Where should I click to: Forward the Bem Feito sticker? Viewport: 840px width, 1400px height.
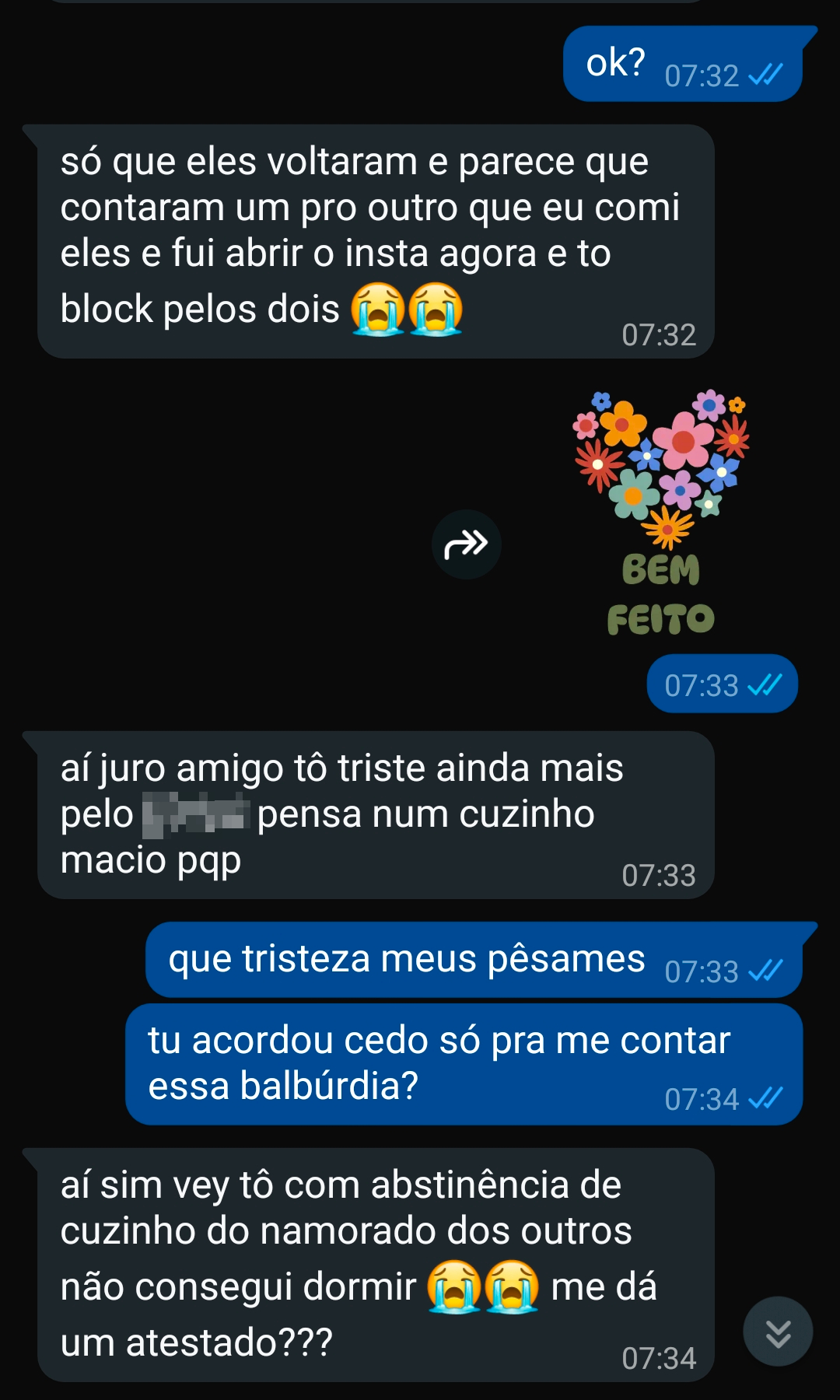[x=466, y=544]
